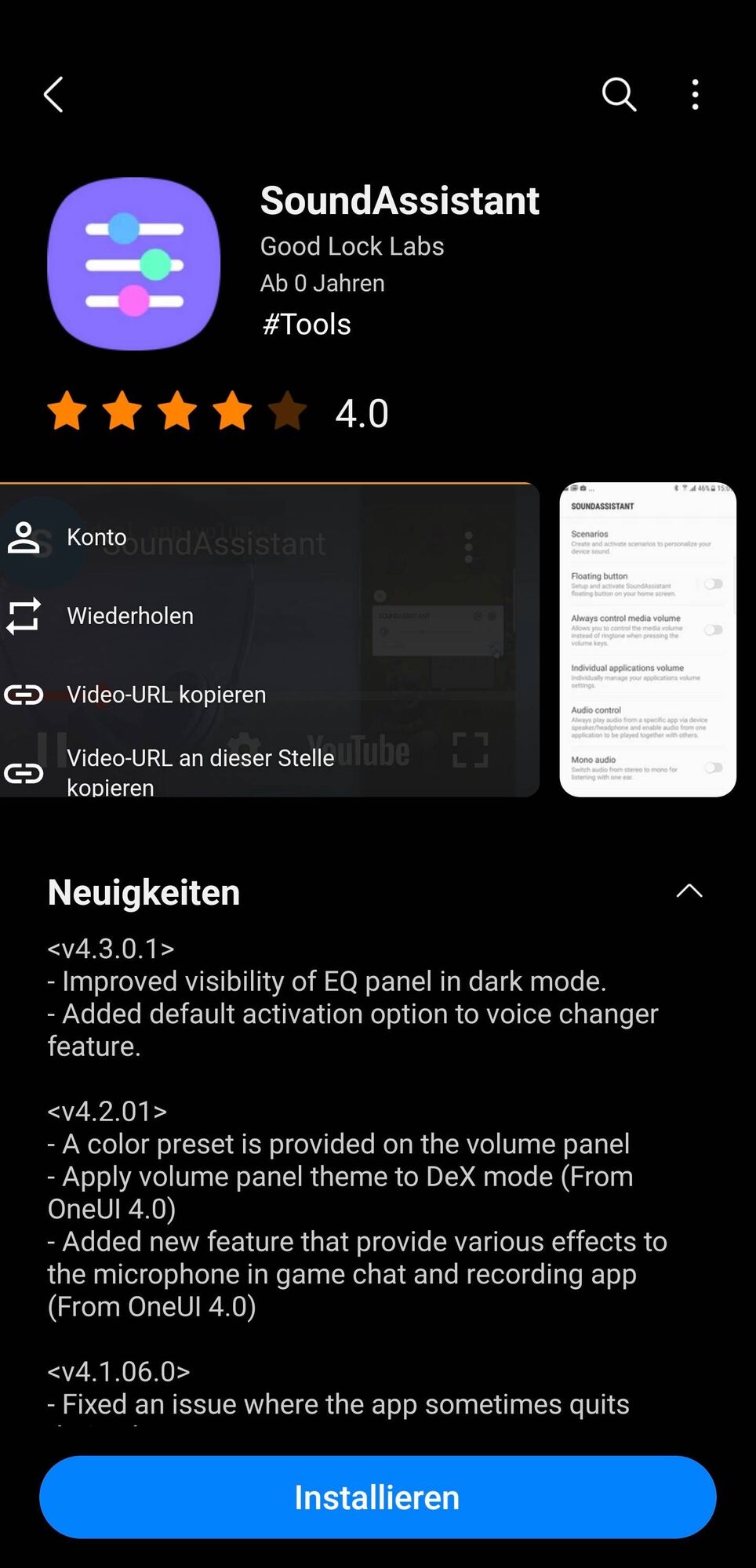Open the Good Lock Labs developer page
756x1568 pixels.
tap(352, 246)
